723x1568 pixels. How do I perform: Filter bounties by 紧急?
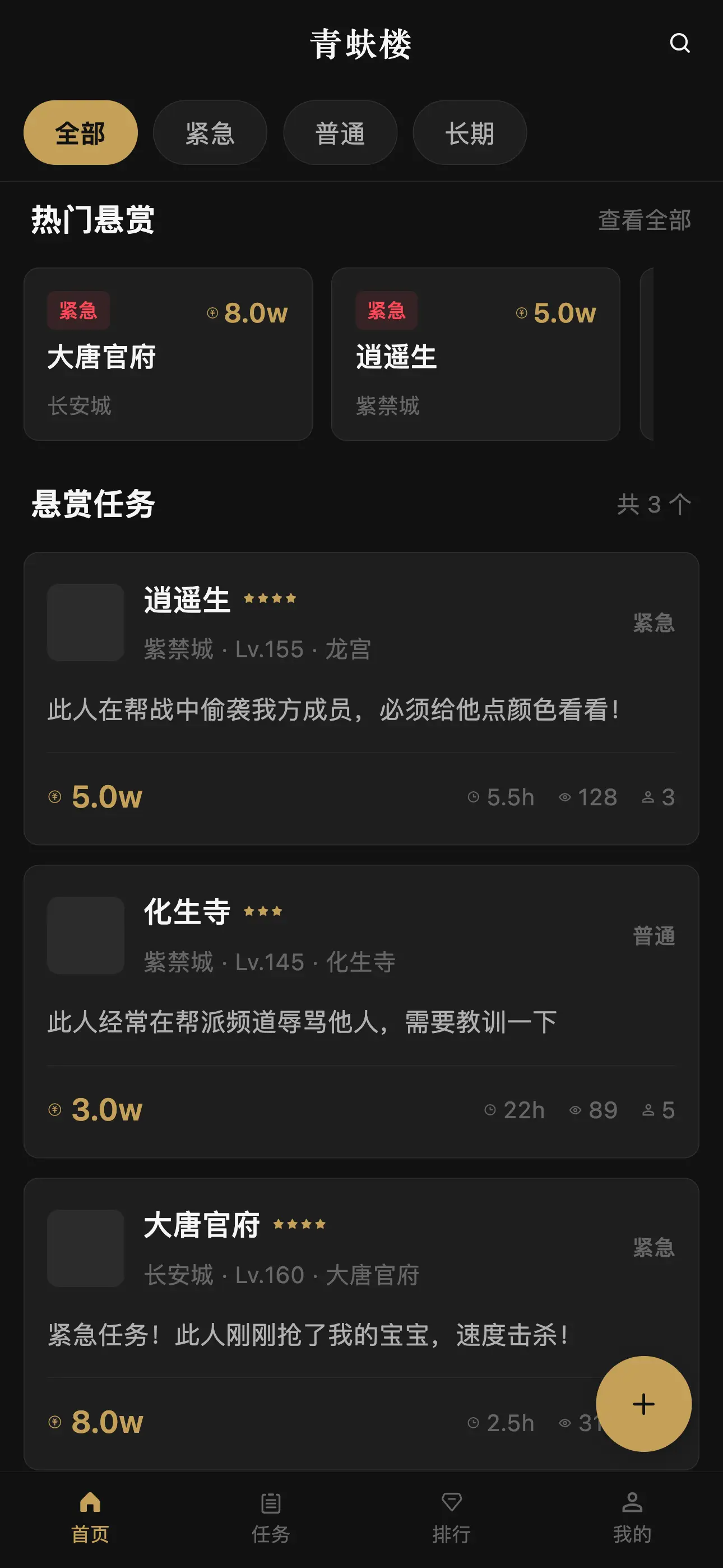[x=210, y=133]
